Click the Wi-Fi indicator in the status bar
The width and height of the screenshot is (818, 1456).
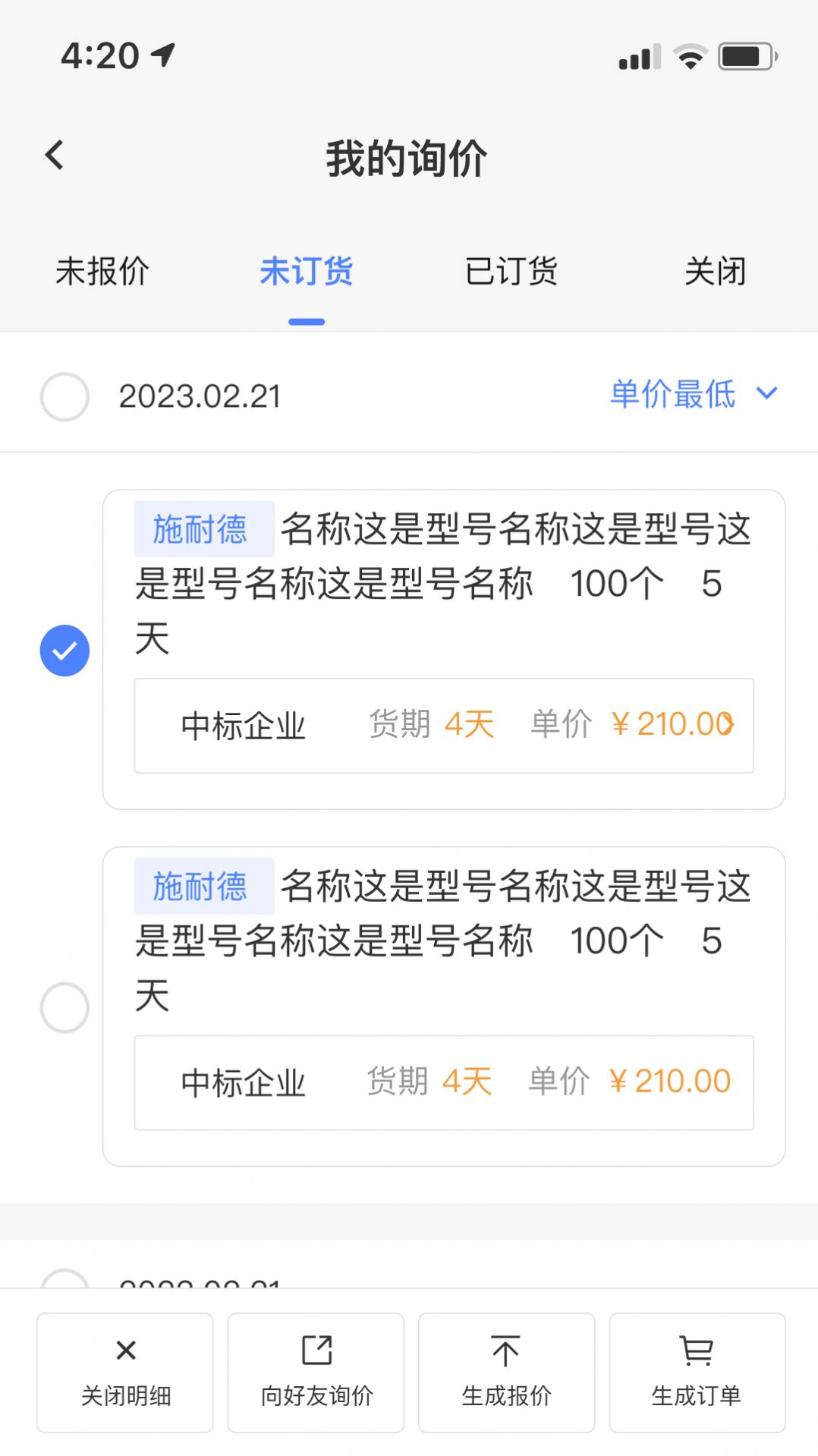click(x=687, y=55)
